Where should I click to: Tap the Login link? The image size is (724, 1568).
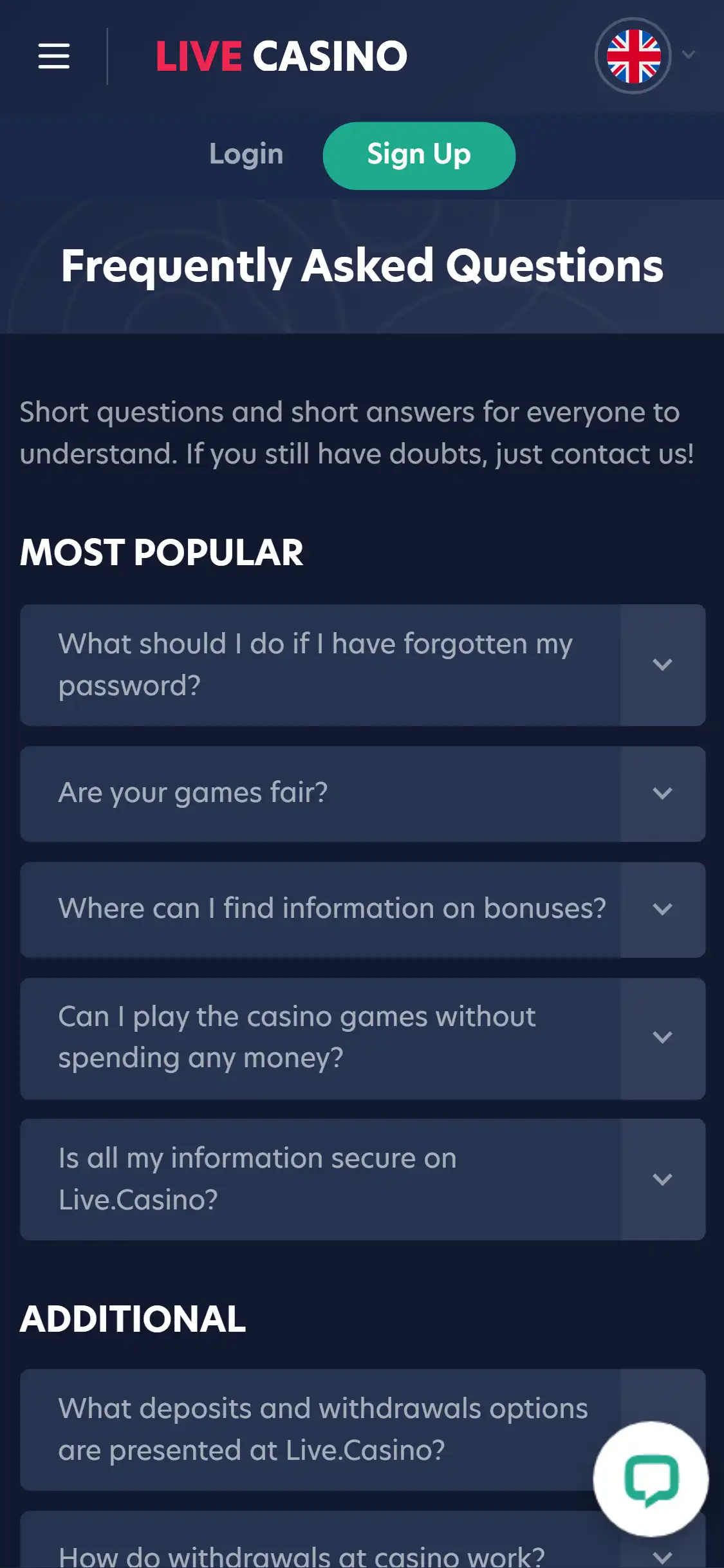pyautogui.click(x=246, y=154)
